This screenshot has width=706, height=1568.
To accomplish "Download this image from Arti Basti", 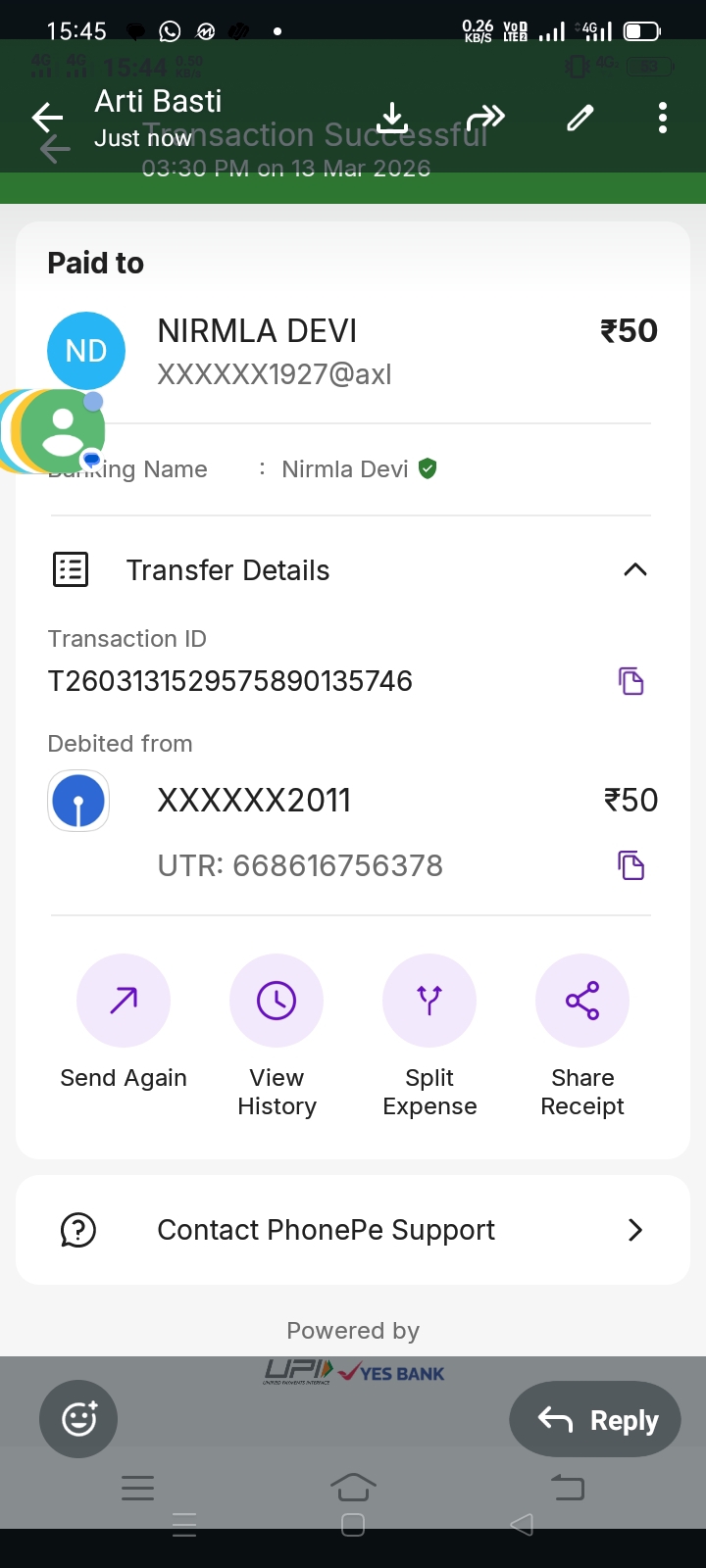I will tap(393, 119).
